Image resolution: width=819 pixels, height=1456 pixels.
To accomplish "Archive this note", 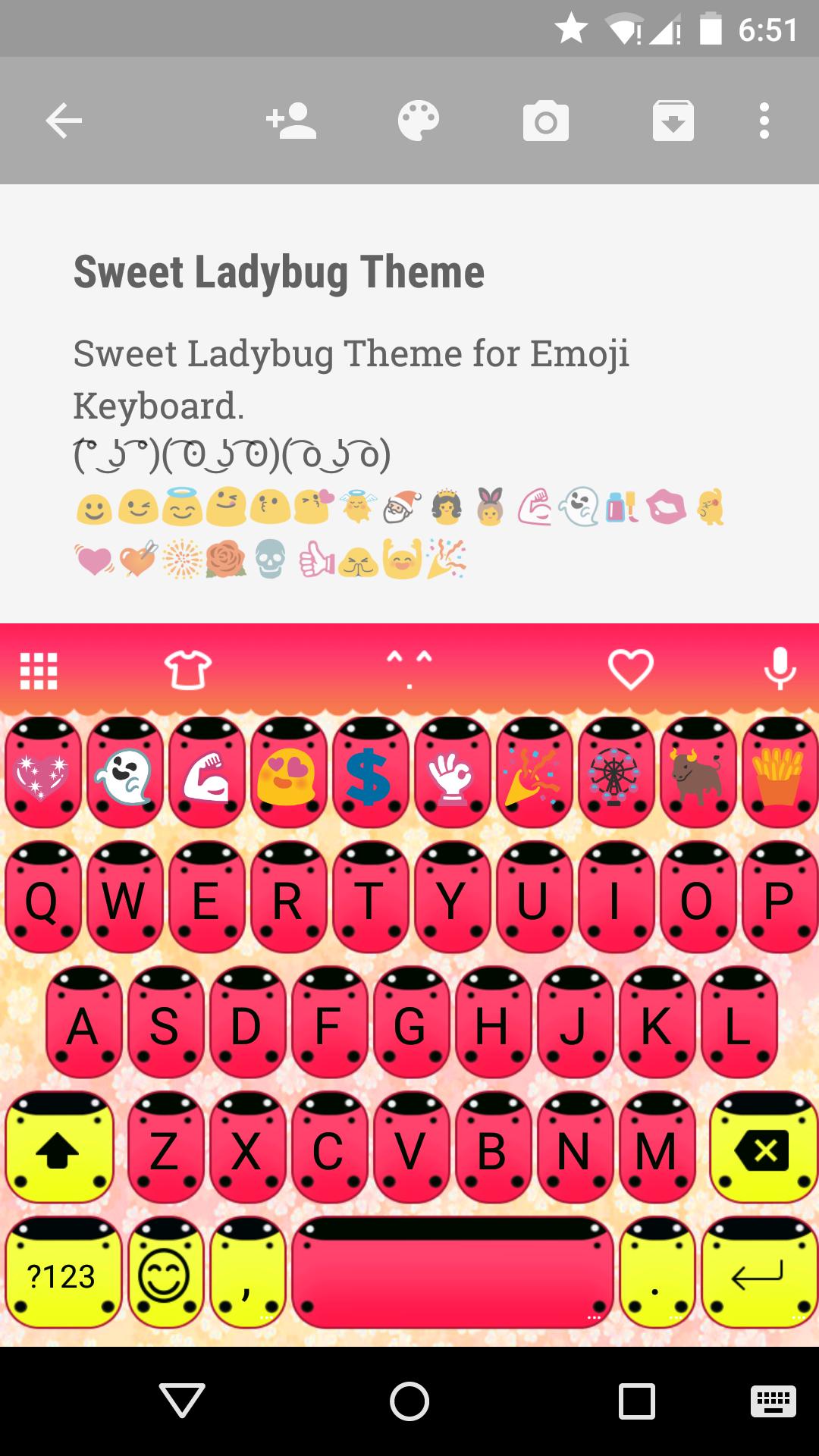I will (x=673, y=121).
